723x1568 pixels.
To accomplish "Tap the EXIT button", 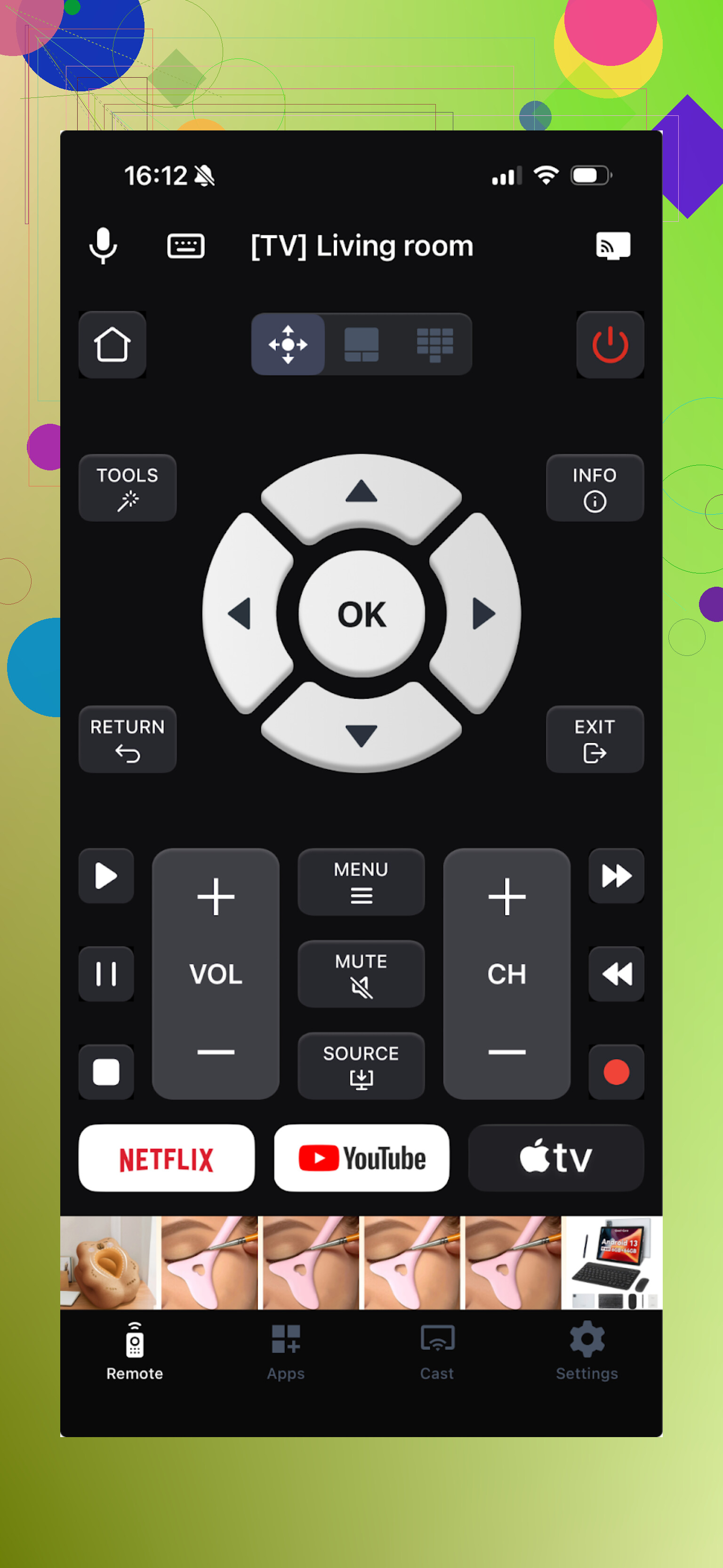I will tap(594, 739).
